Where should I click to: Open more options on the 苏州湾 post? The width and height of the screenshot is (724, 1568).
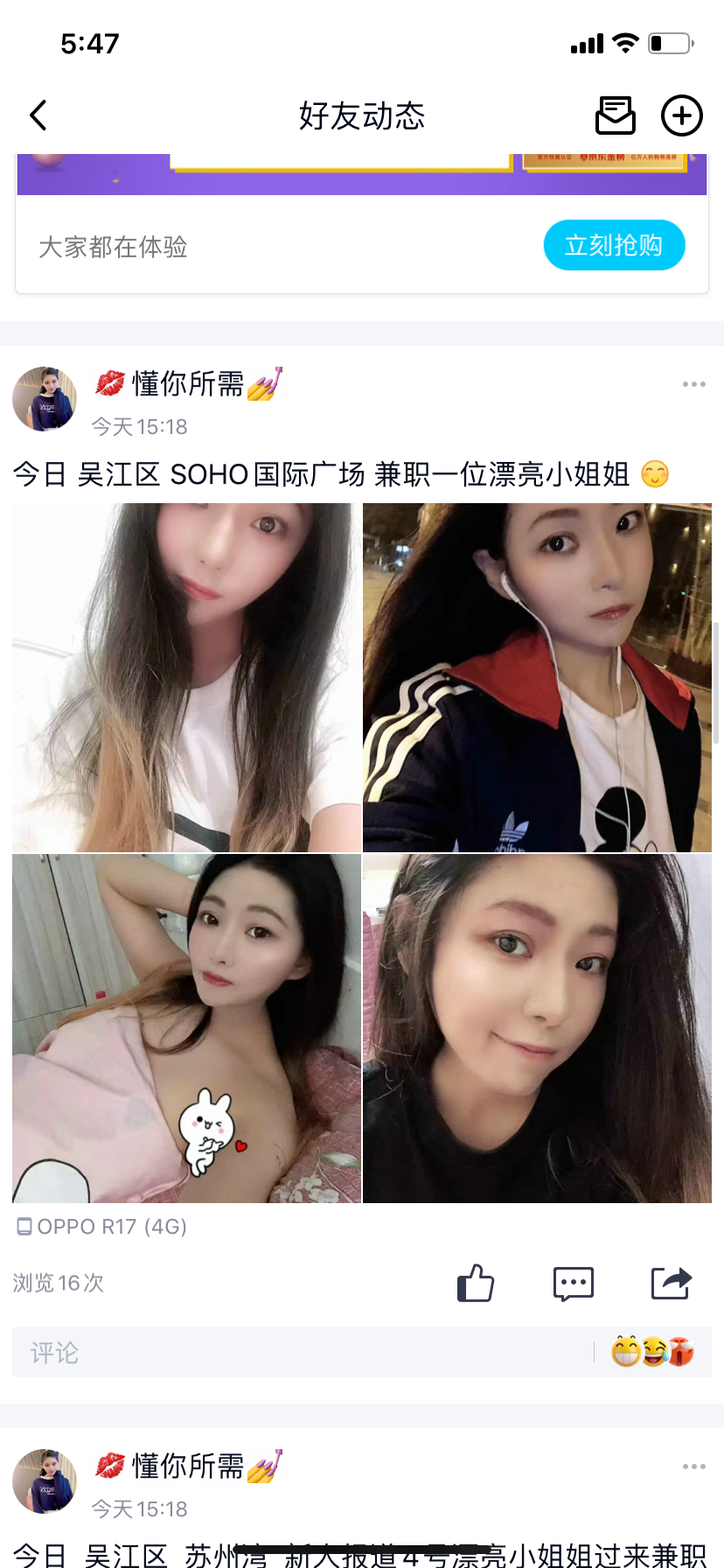[693, 1466]
